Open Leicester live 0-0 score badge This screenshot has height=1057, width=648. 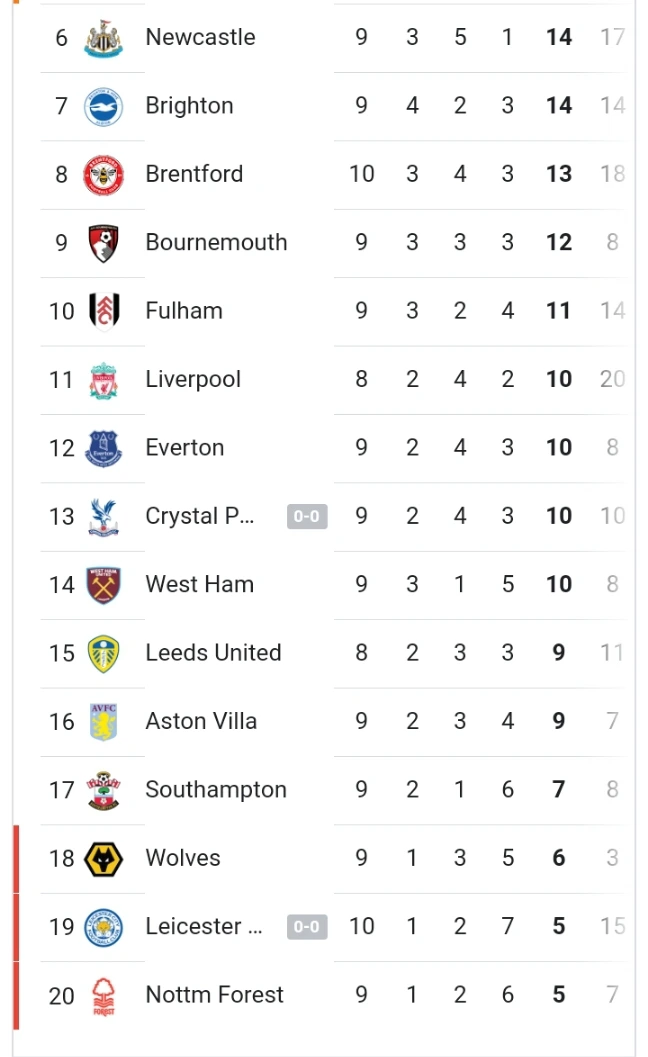coord(307,927)
